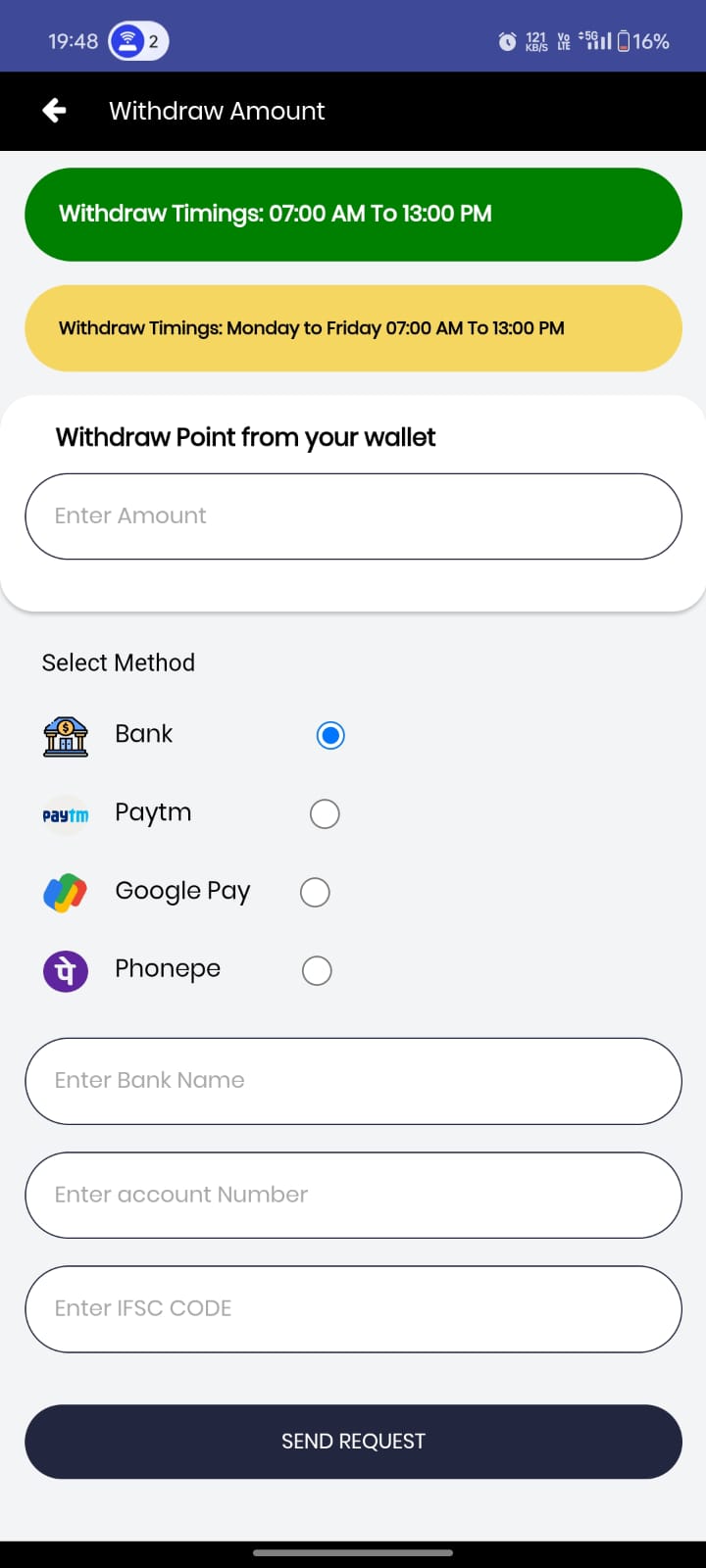The width and height of the screenshot is (706, 1568).
Task: Click the Google Pay multicolor icon
Action: [65, 892]
